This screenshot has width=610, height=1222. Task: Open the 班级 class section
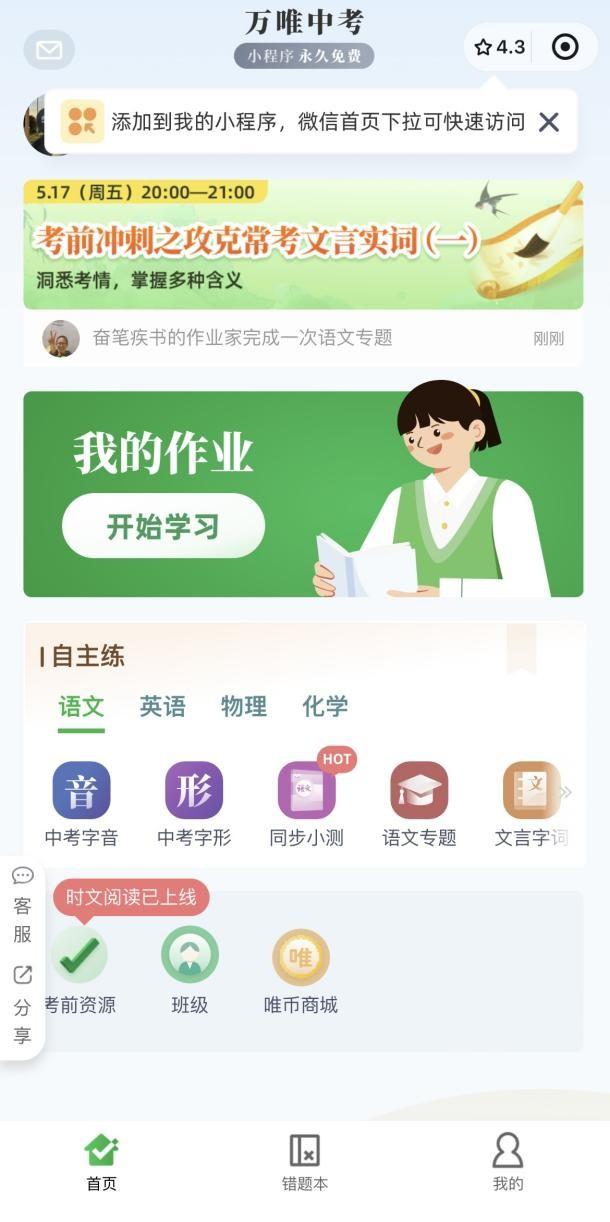[x=189, y=970]
